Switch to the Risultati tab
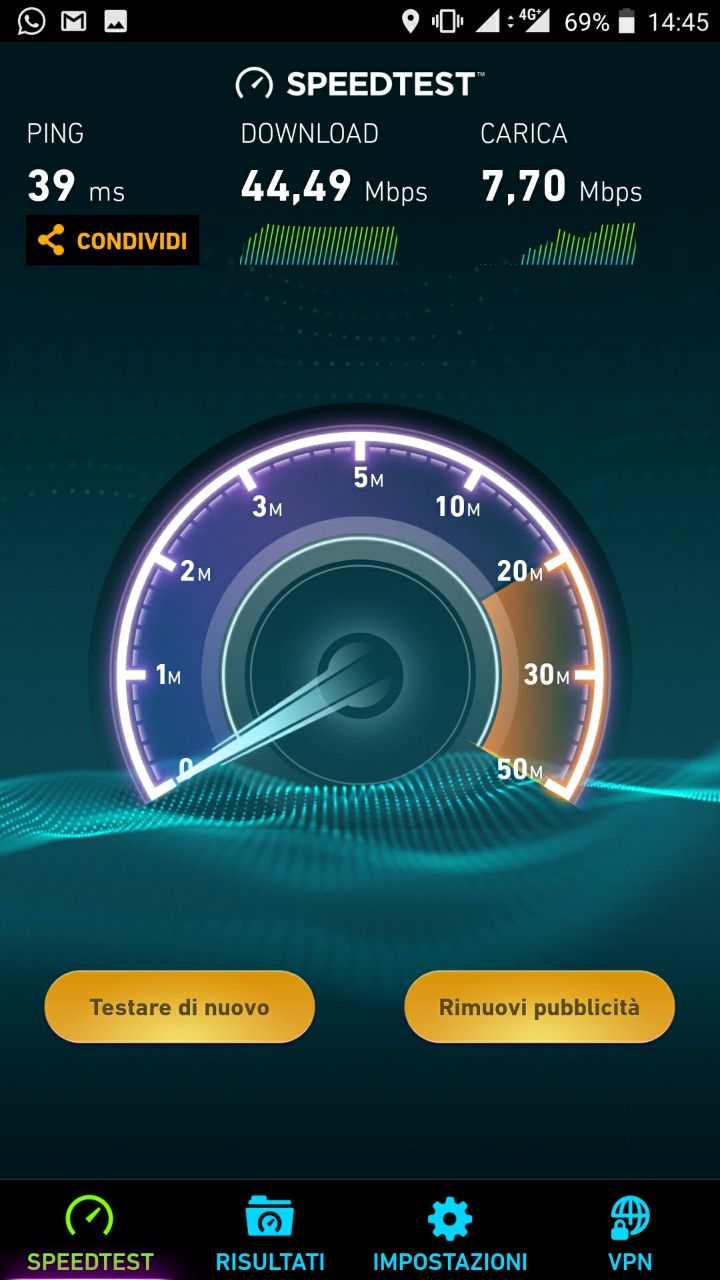Screen dimensions: 720x1280 [270, 1233]
